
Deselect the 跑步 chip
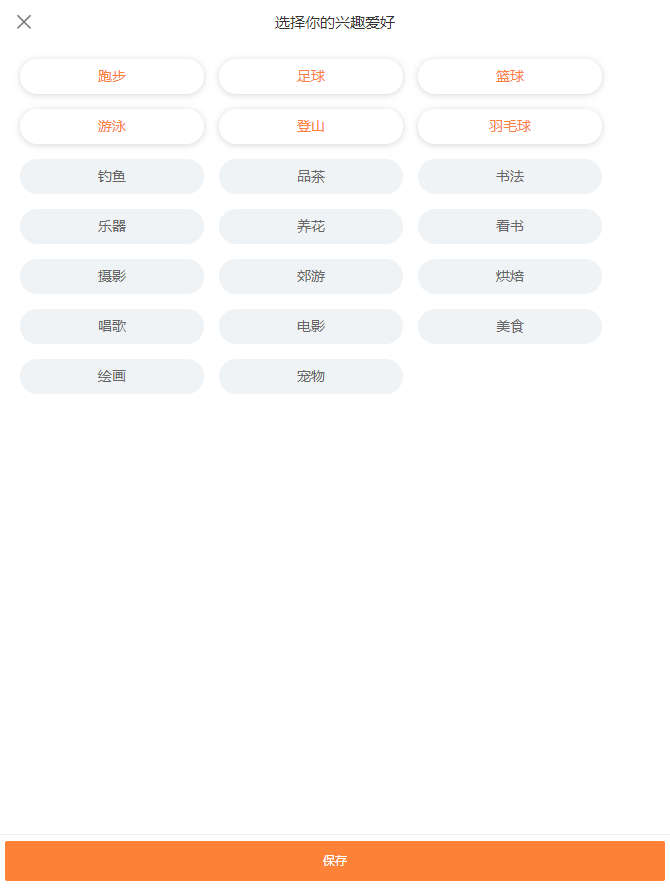(x=112, y=76)
